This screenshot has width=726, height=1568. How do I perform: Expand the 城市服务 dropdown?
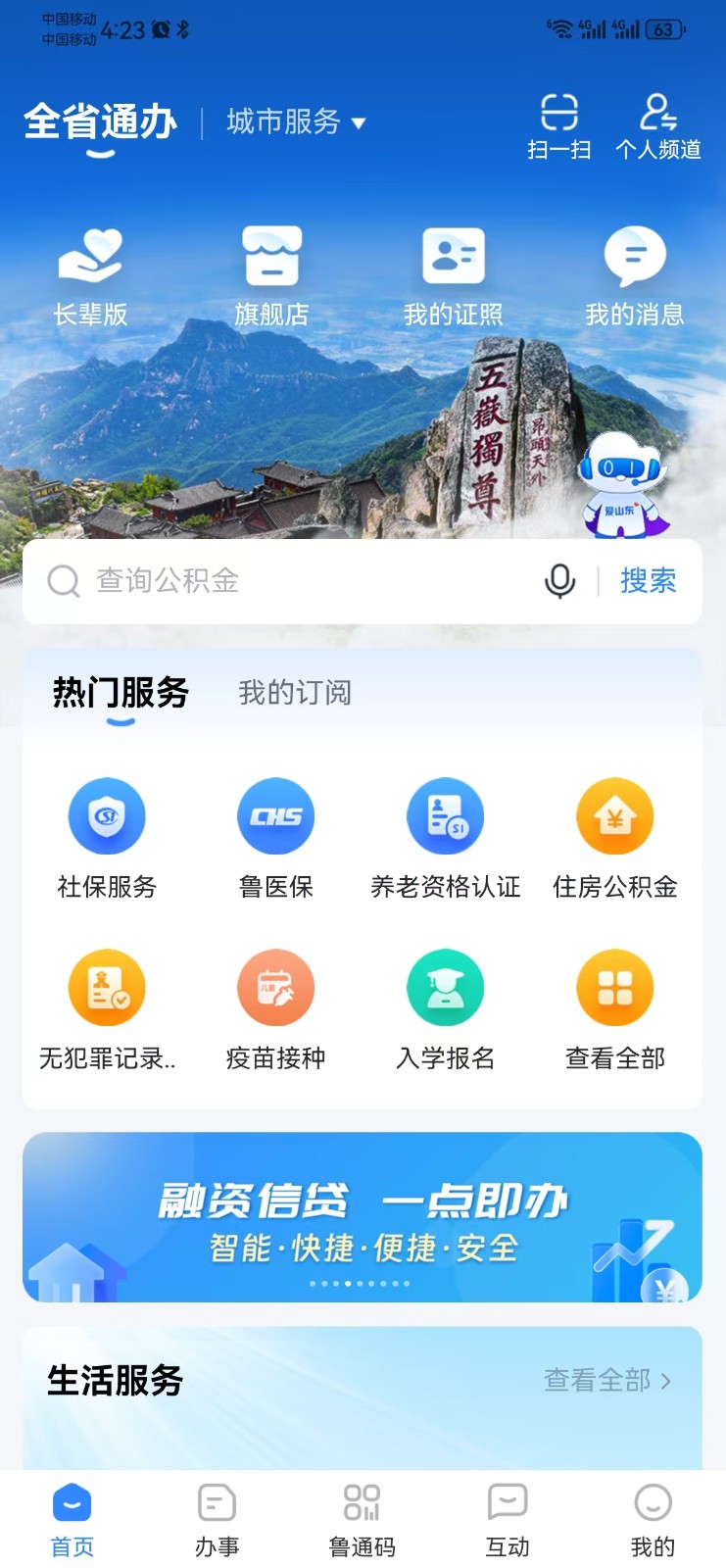(x=295, y=122)
